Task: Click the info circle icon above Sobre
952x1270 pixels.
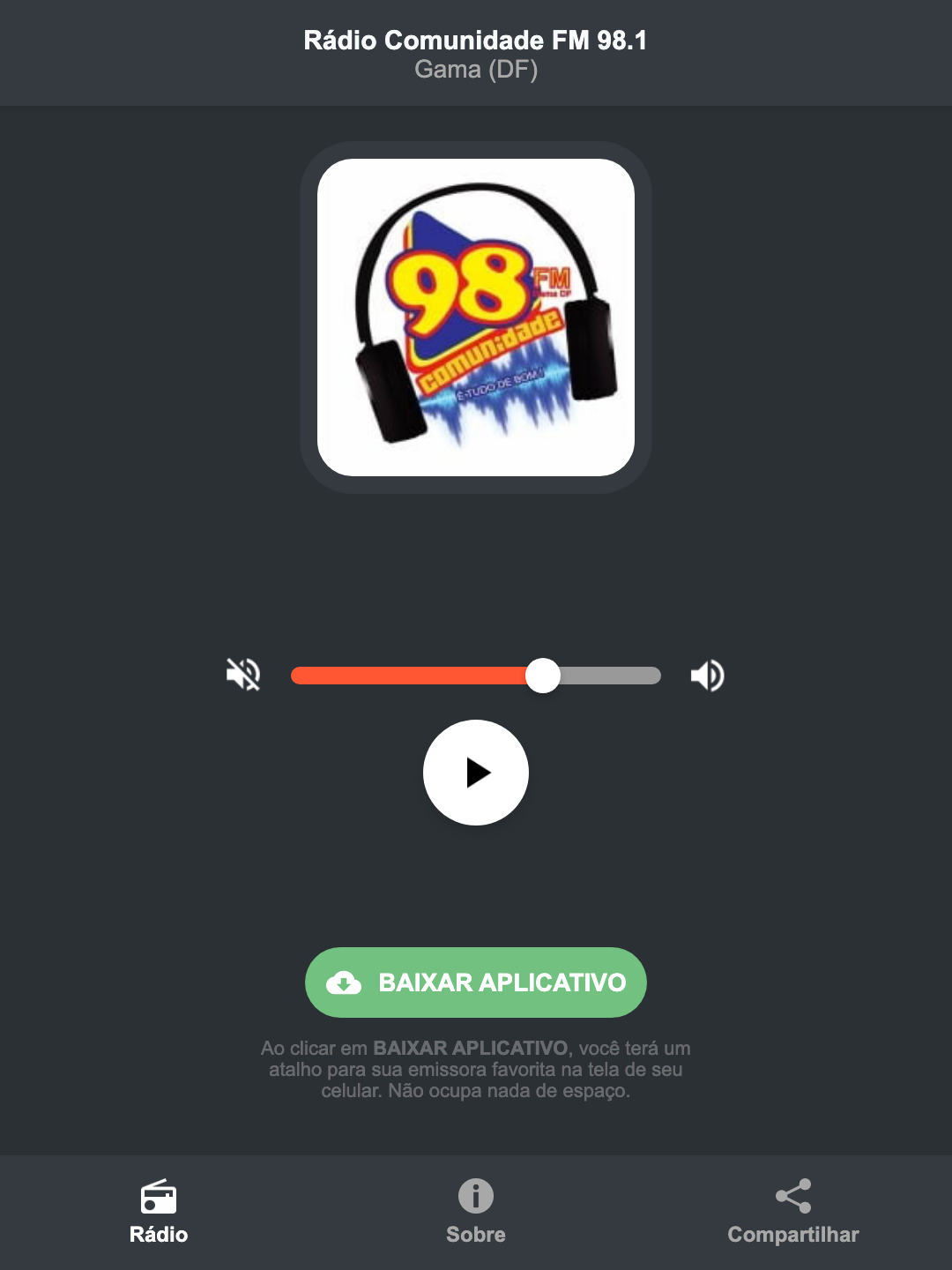Action: click(x=475, y=1198)
